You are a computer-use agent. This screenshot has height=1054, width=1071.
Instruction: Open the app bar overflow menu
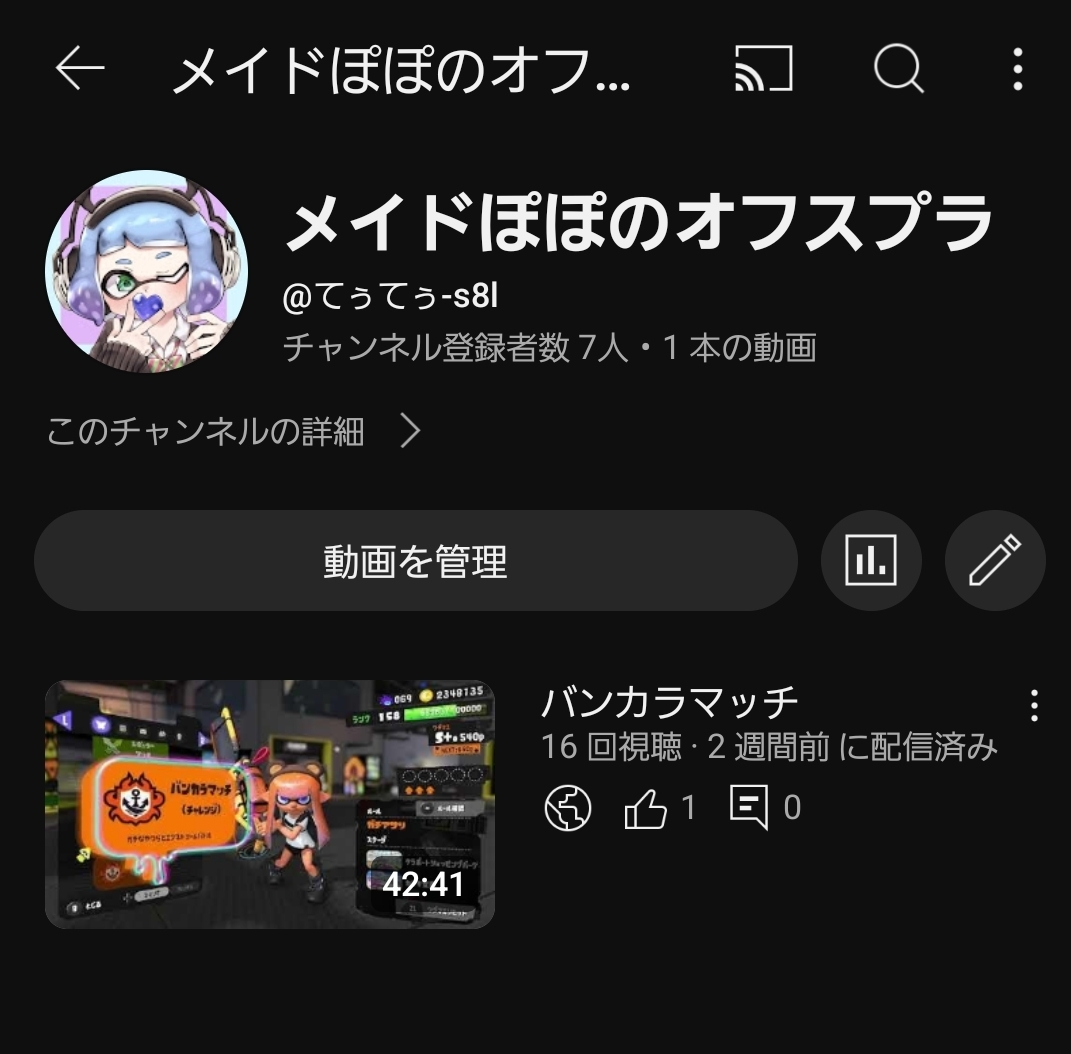1017,69
